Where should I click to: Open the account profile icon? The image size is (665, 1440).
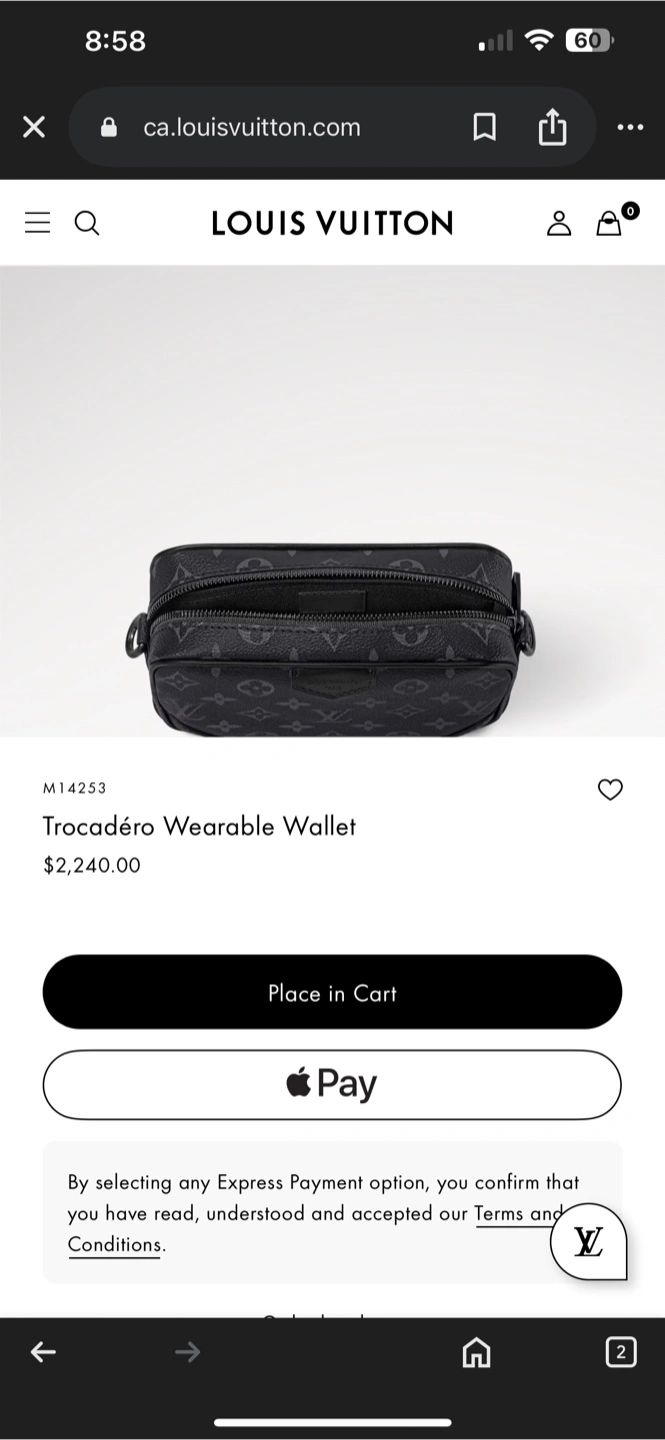559,223
